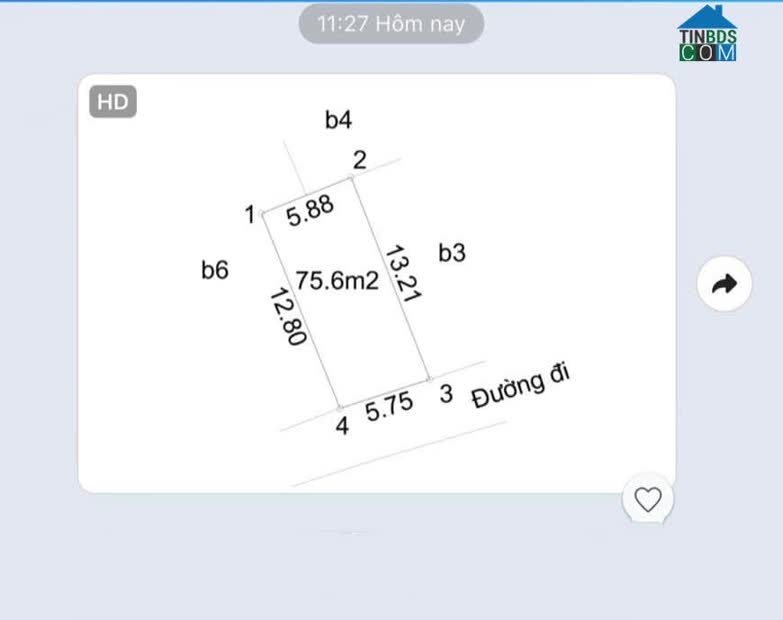
Task: React to the image with the heart
Action: click(x=648, y=499)
